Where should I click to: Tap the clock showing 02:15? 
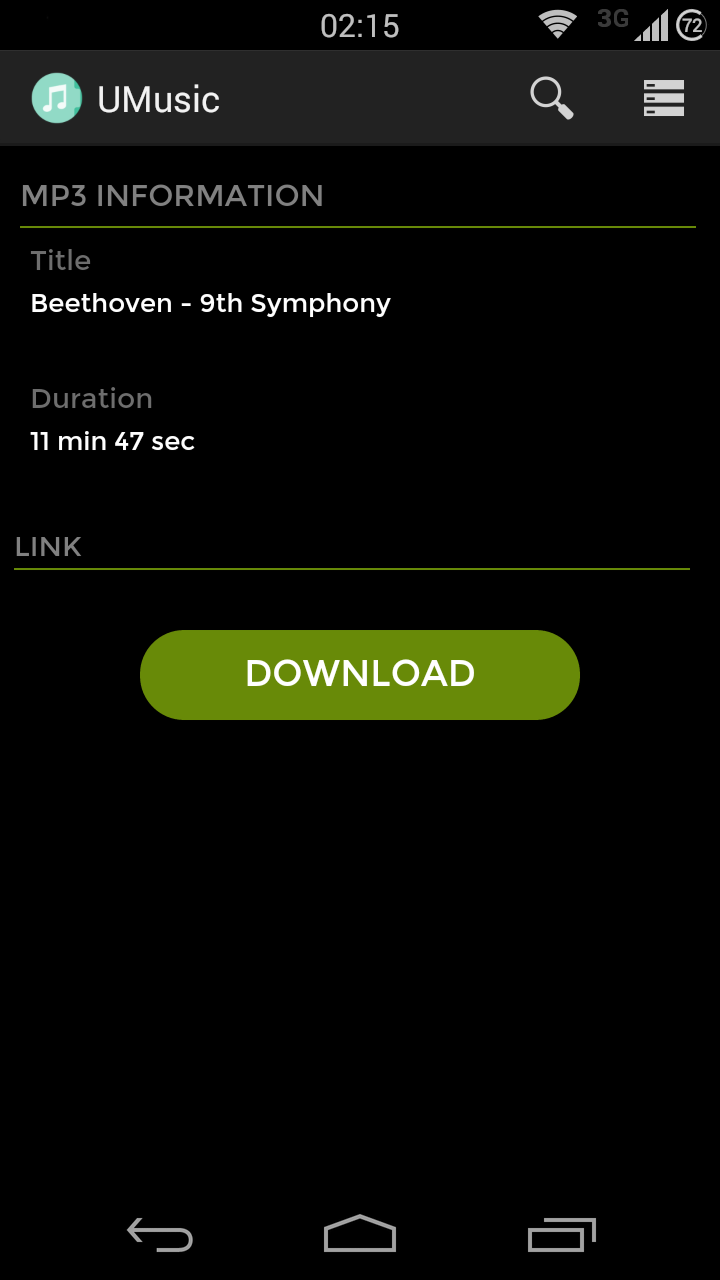[x=360, y=25]
